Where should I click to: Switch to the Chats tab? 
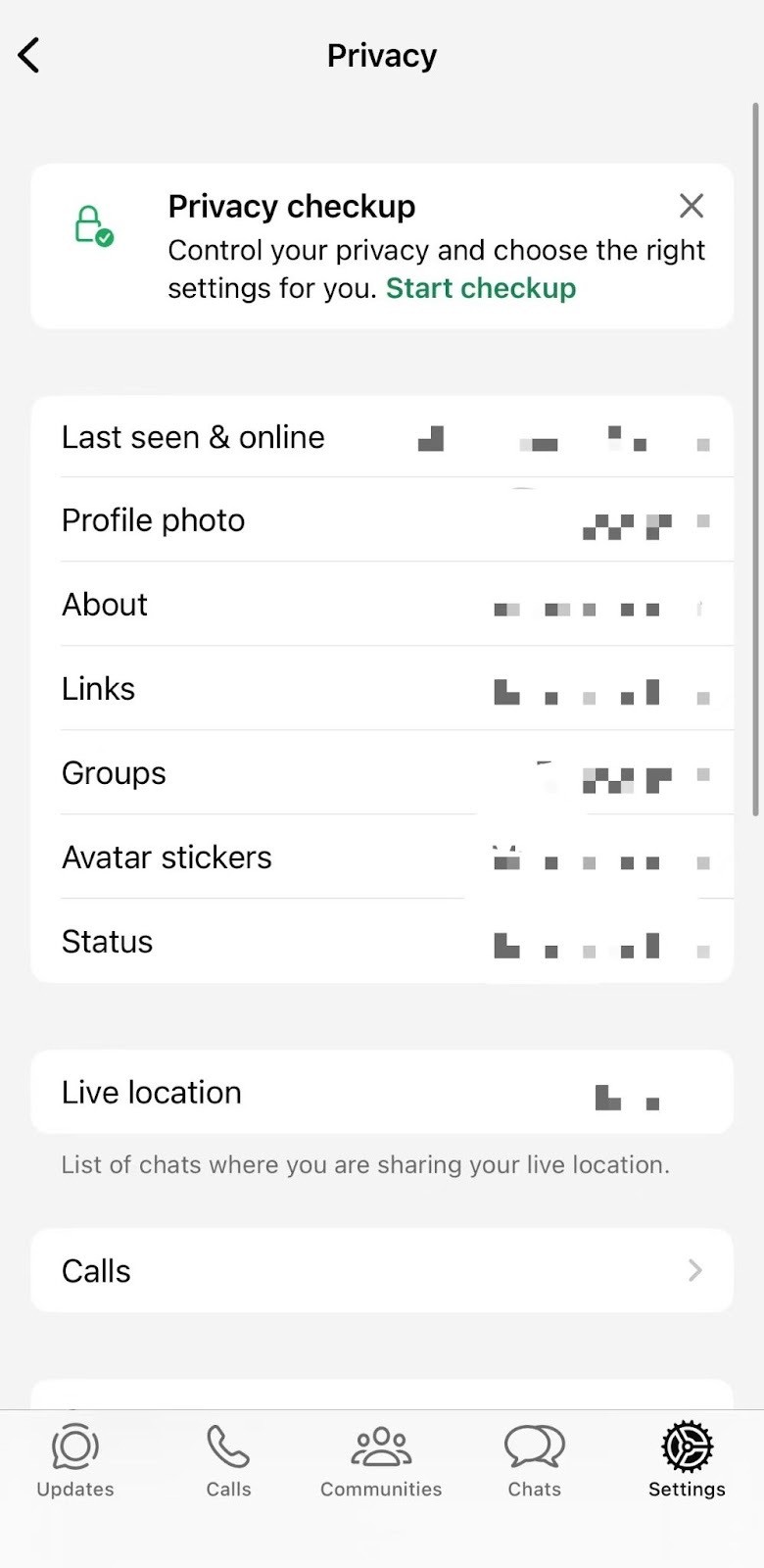534,1460
